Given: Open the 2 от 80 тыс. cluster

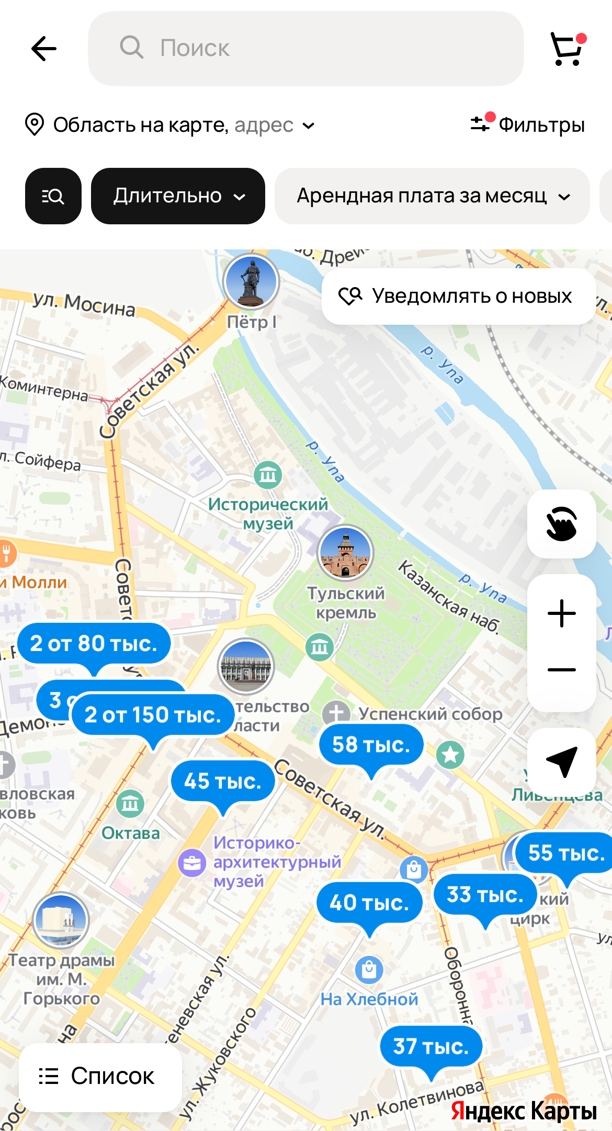Looking at the screenshot, I should [93, 643].
